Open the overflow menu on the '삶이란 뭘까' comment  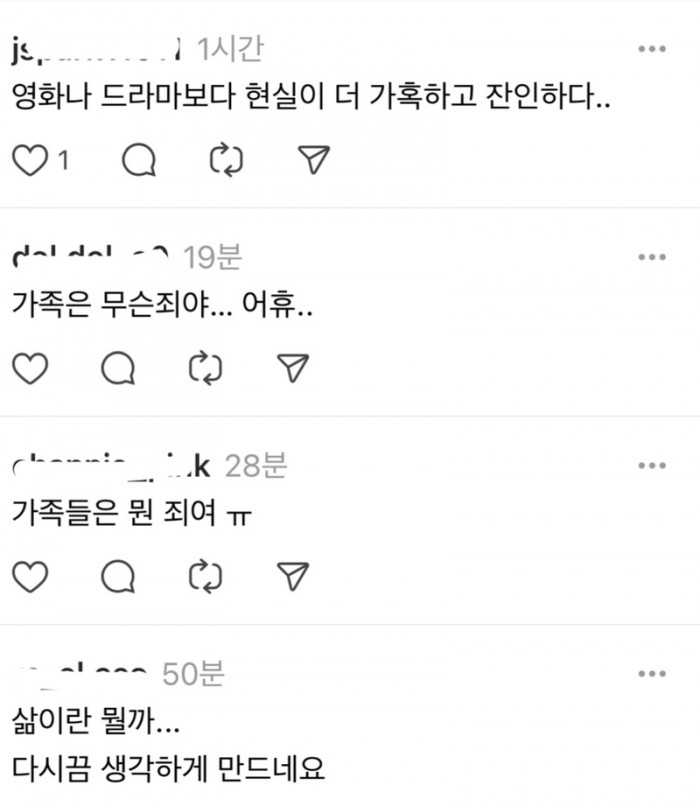pyautogui.click(x=652, y=675)
